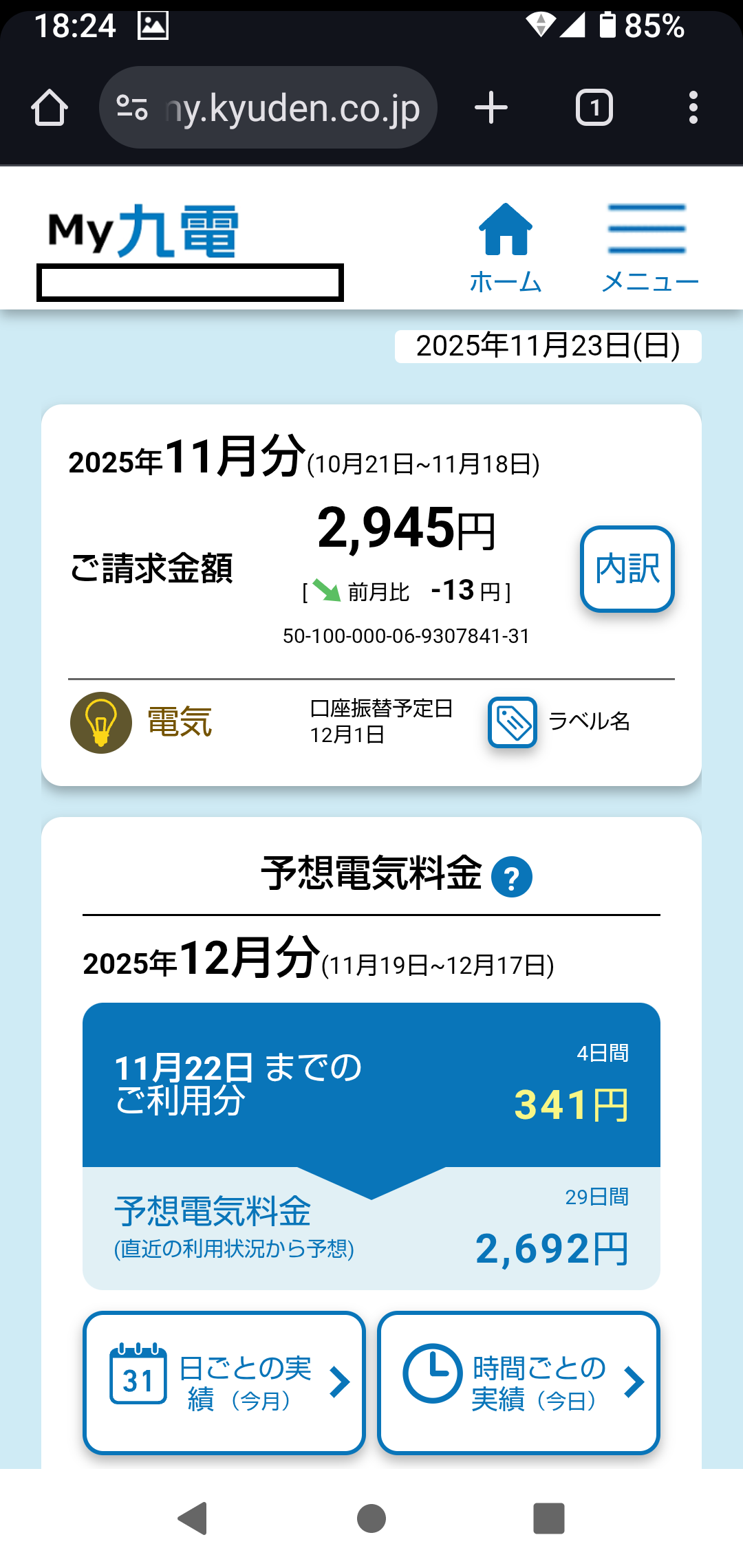Viewport: 743px width, 1568px height.
Task: Open 時間ごとの実績（今日）
Action: click(519, 1382)
